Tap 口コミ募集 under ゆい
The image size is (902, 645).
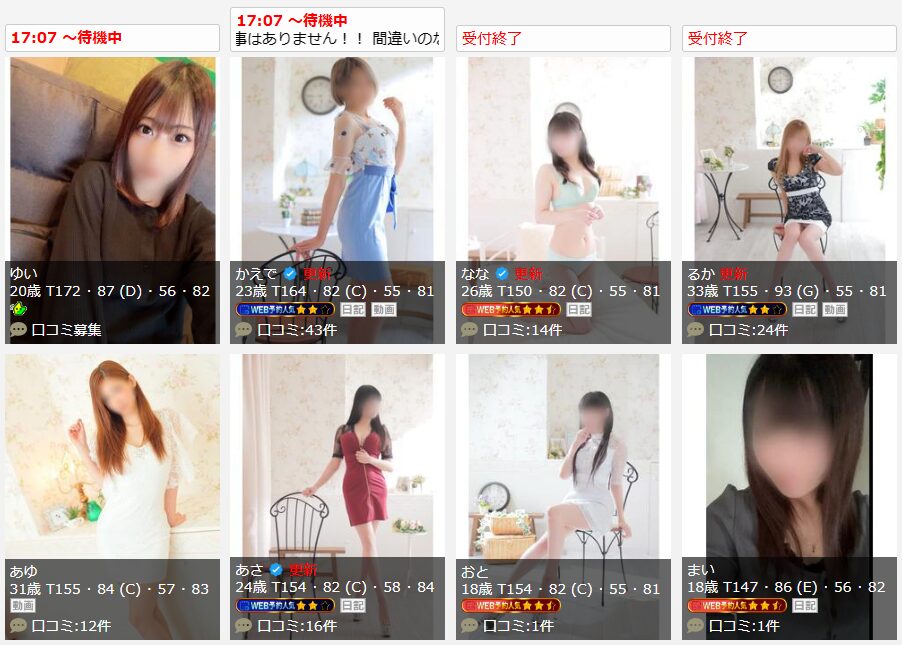[66, 329]
